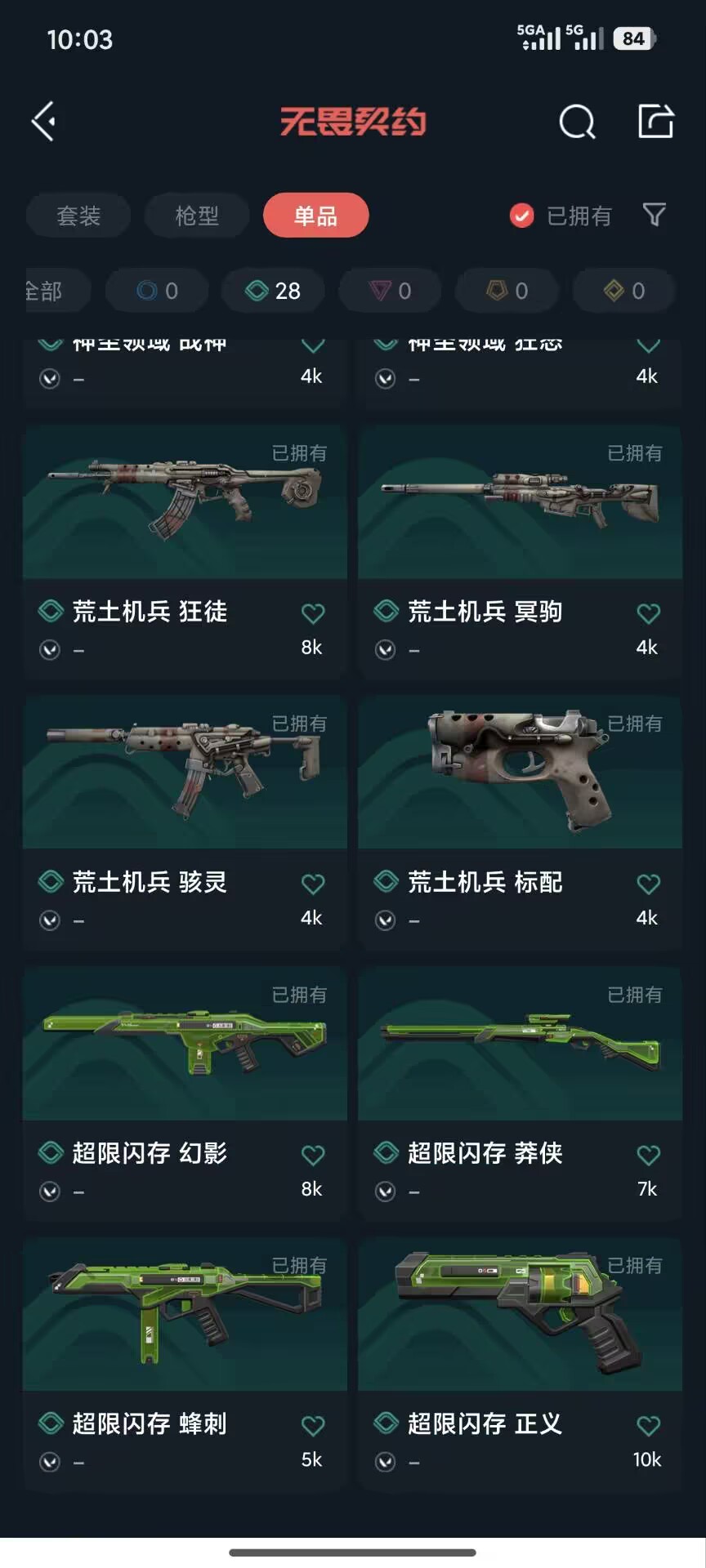Select the 单品 tab
706x1568 pixels.
[315, 216]
